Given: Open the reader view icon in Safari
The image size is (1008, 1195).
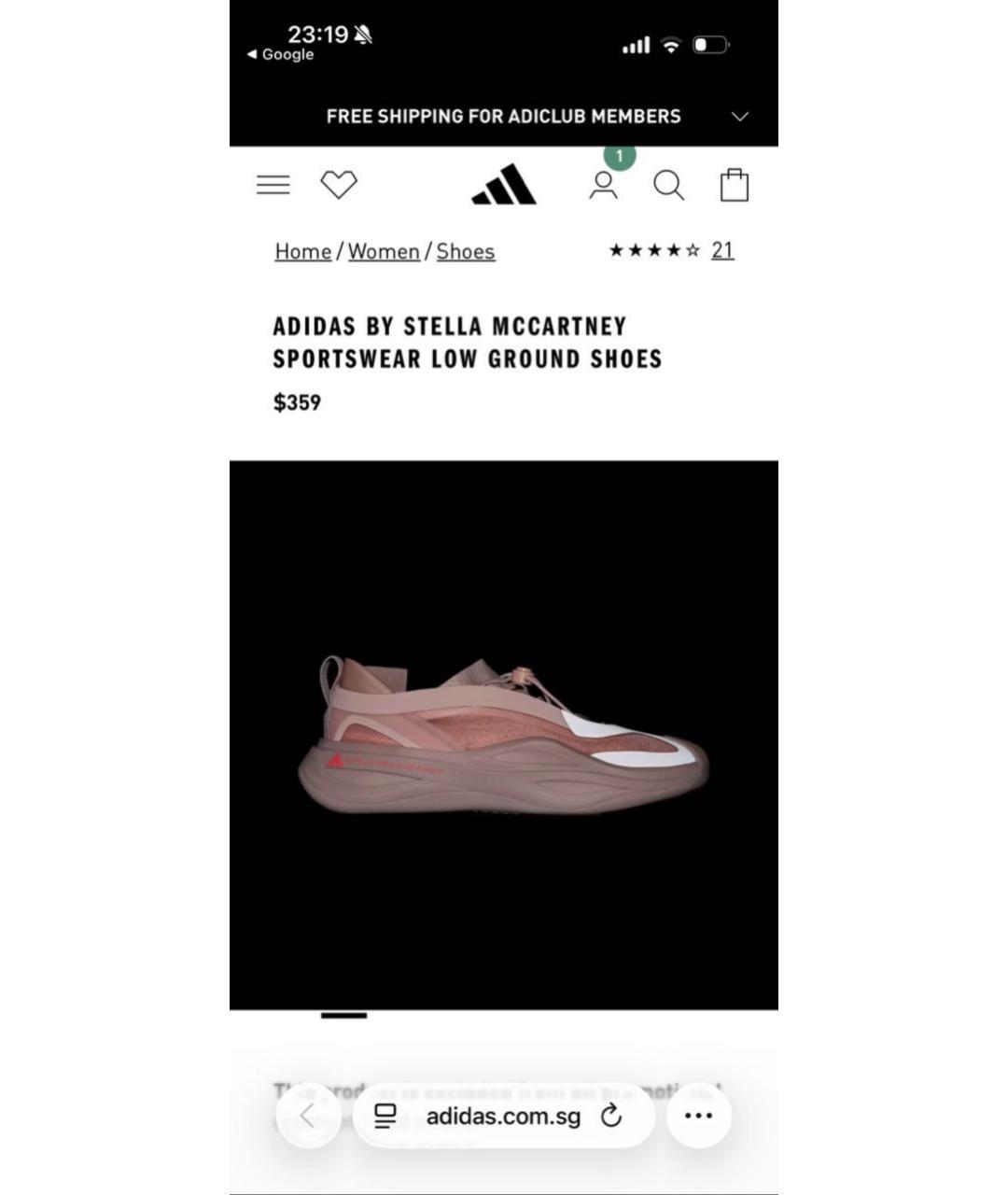Looking at the screenshot, I should 385,1116.
